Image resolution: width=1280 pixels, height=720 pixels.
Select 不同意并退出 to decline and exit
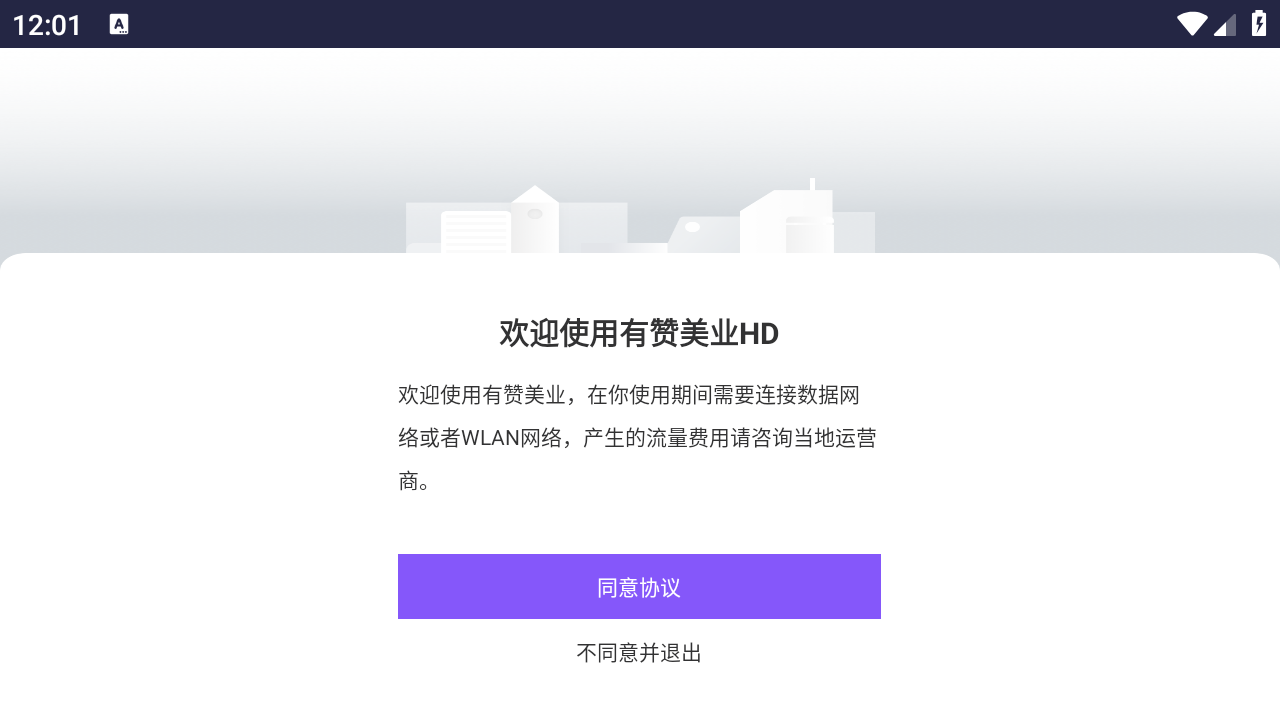click(639, 654)
